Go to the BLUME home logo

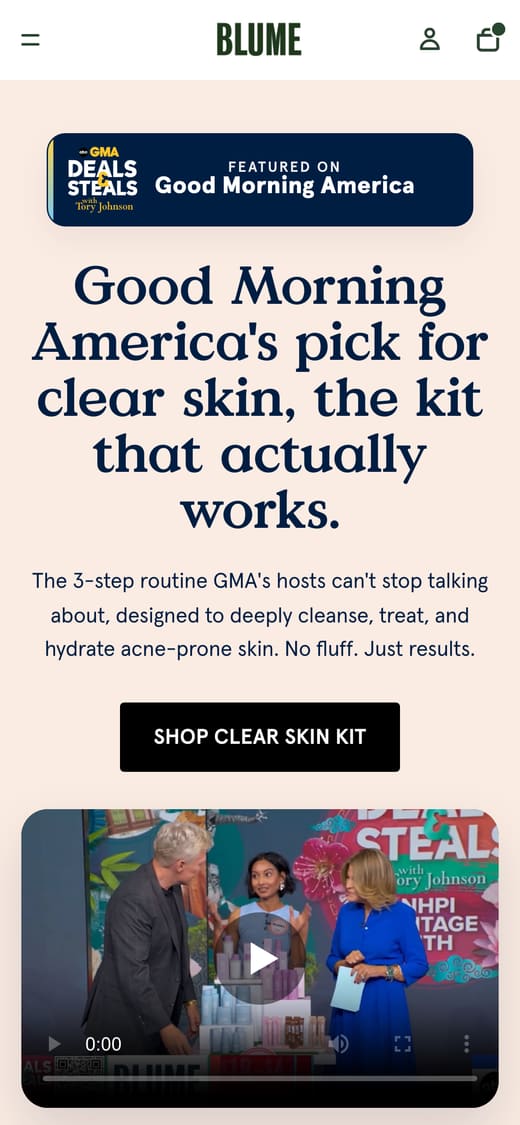coord(259,39)
